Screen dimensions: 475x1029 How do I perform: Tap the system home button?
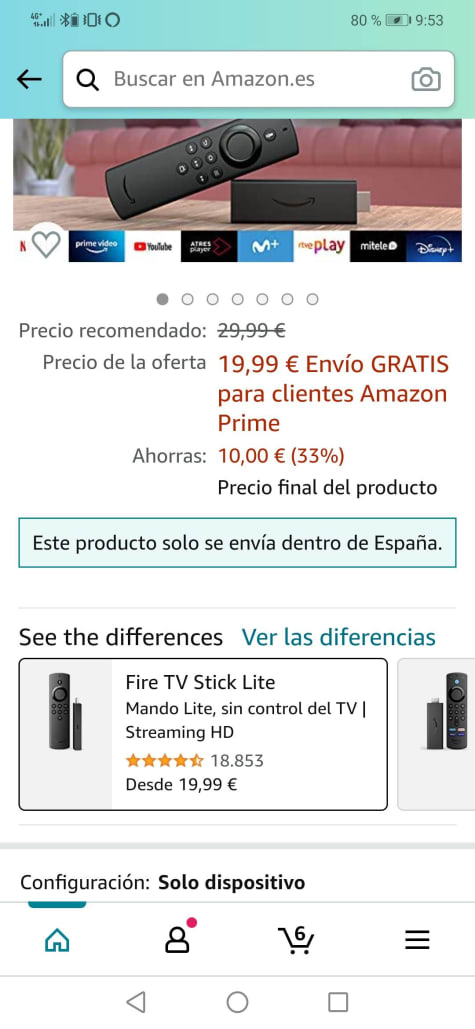[238, 1002]
